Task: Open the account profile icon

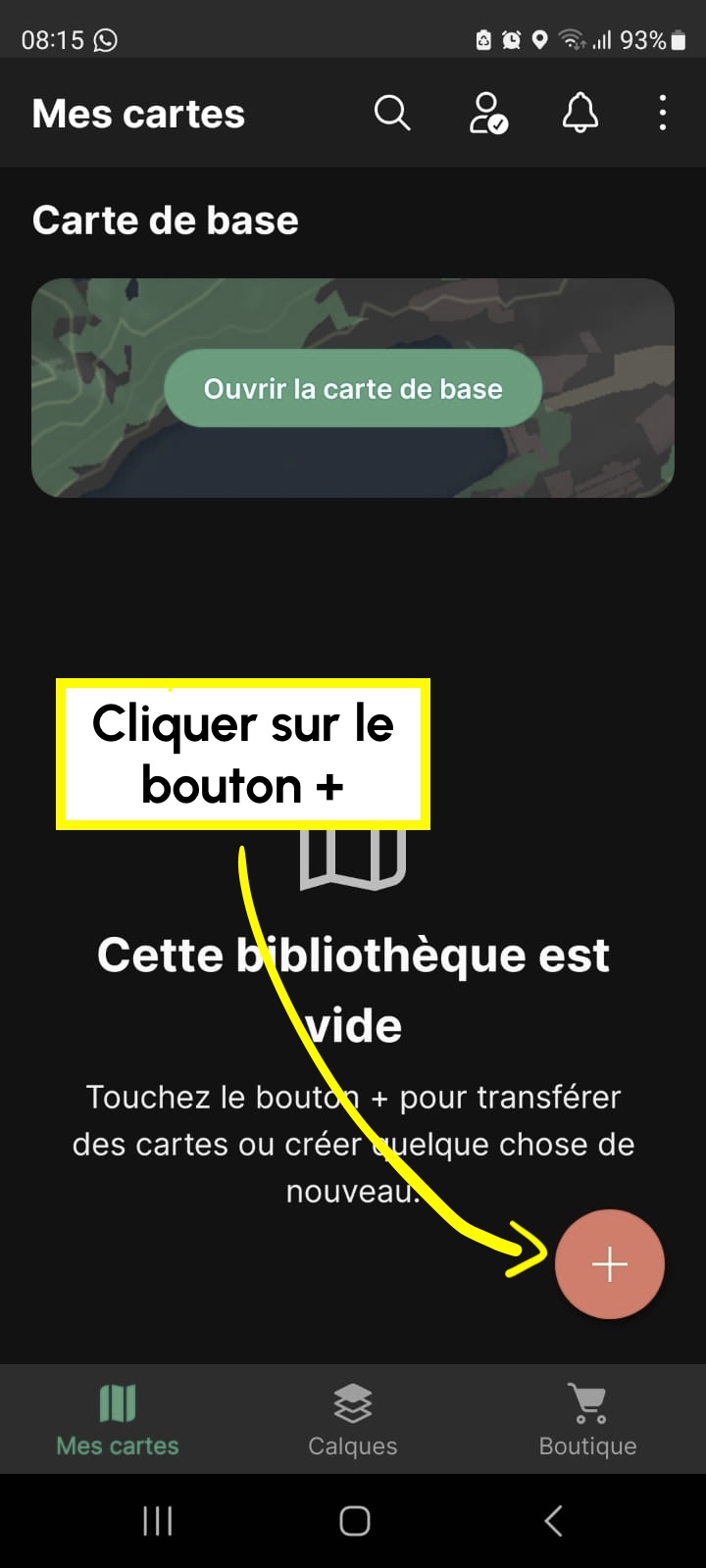Action: click(x=487, y=113)
